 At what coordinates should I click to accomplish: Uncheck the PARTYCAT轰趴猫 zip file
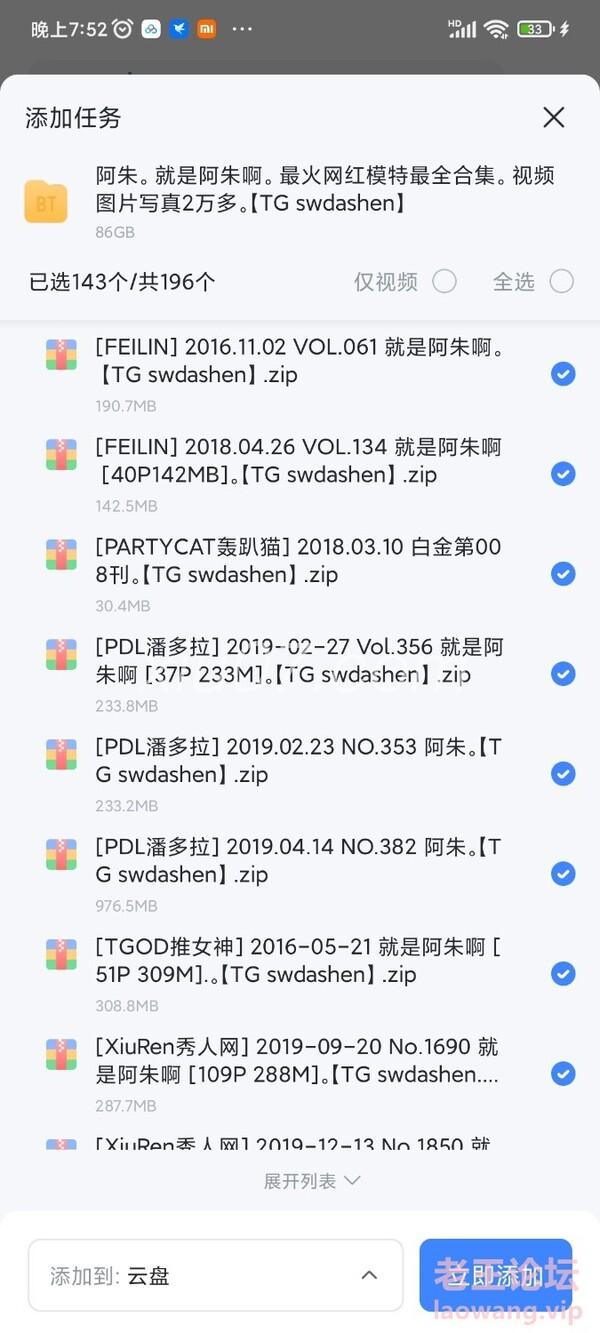tap(563, 574)
